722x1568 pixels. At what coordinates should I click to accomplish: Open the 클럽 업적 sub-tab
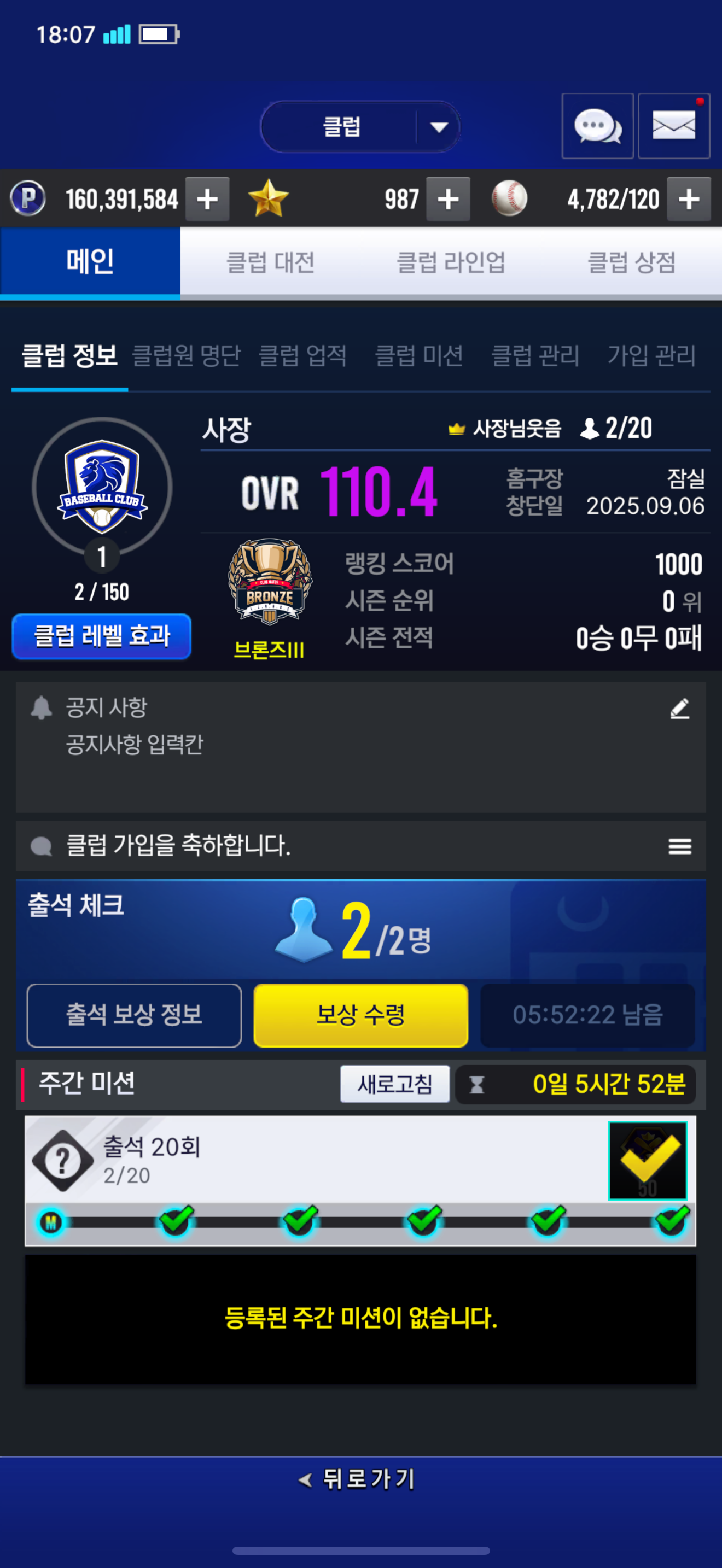click(302, 355)
